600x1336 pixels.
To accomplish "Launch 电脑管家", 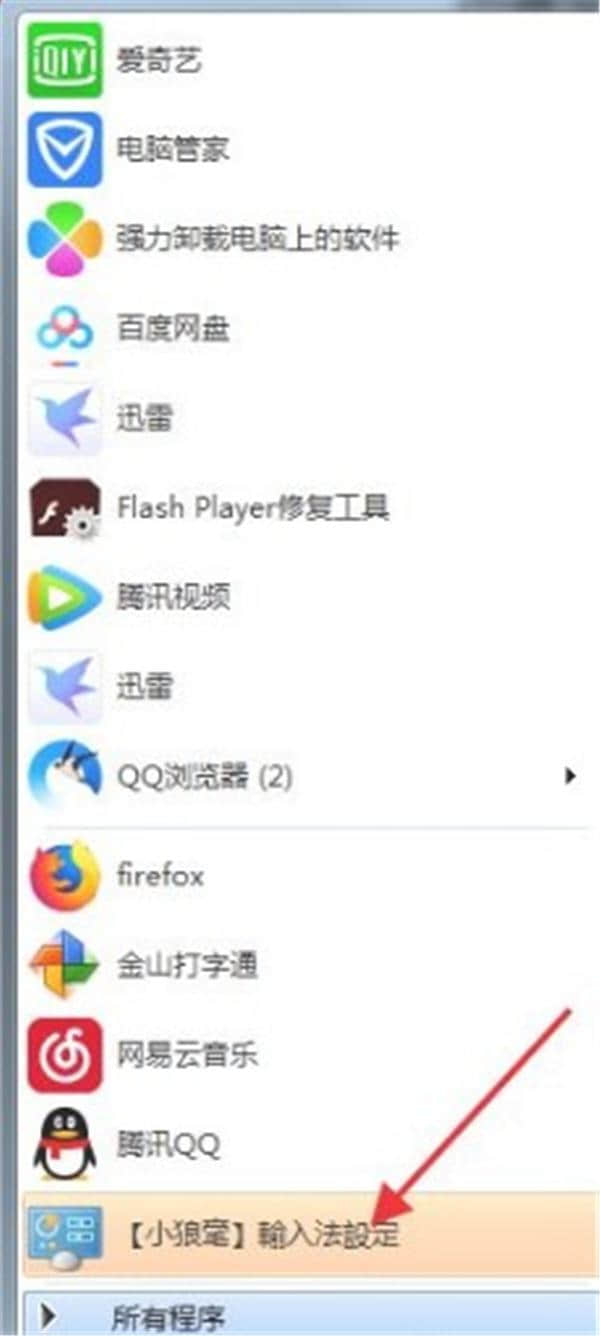I will [x=172, y=150].
